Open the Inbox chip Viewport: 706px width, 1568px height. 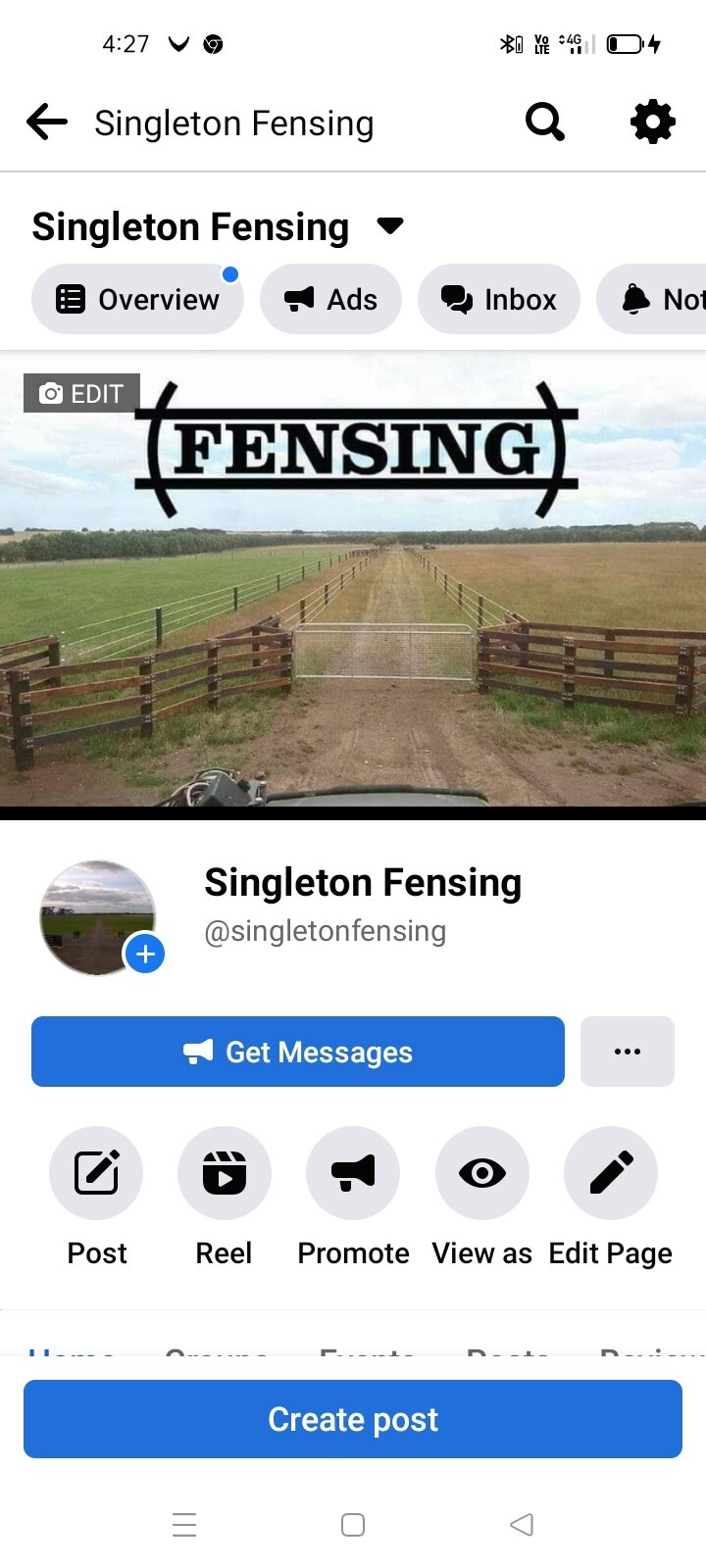tap(498, 299)
